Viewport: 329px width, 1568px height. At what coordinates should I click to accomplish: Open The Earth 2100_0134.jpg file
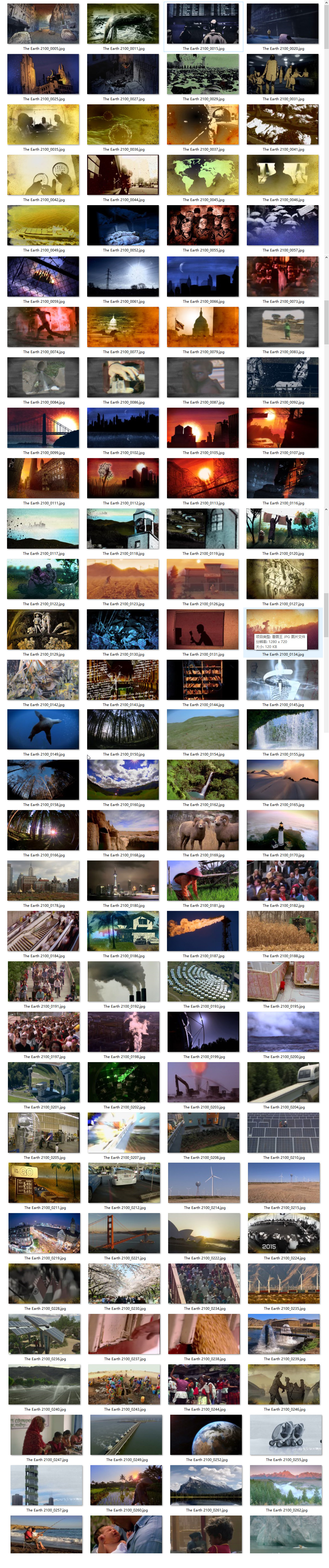click(x=283, y=629)
